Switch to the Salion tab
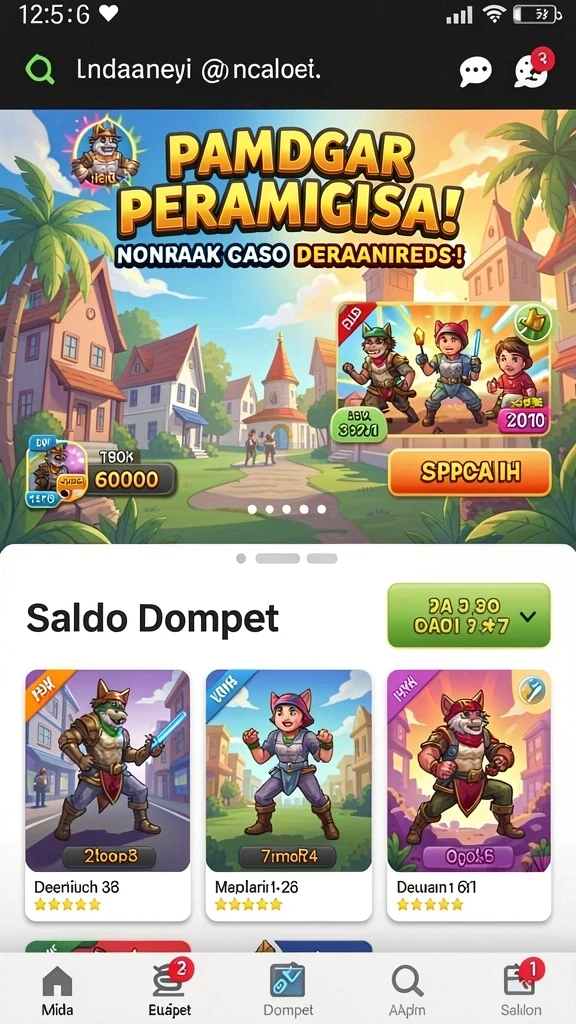Screen dimensions: 576x1024 (x=521, y=989)
